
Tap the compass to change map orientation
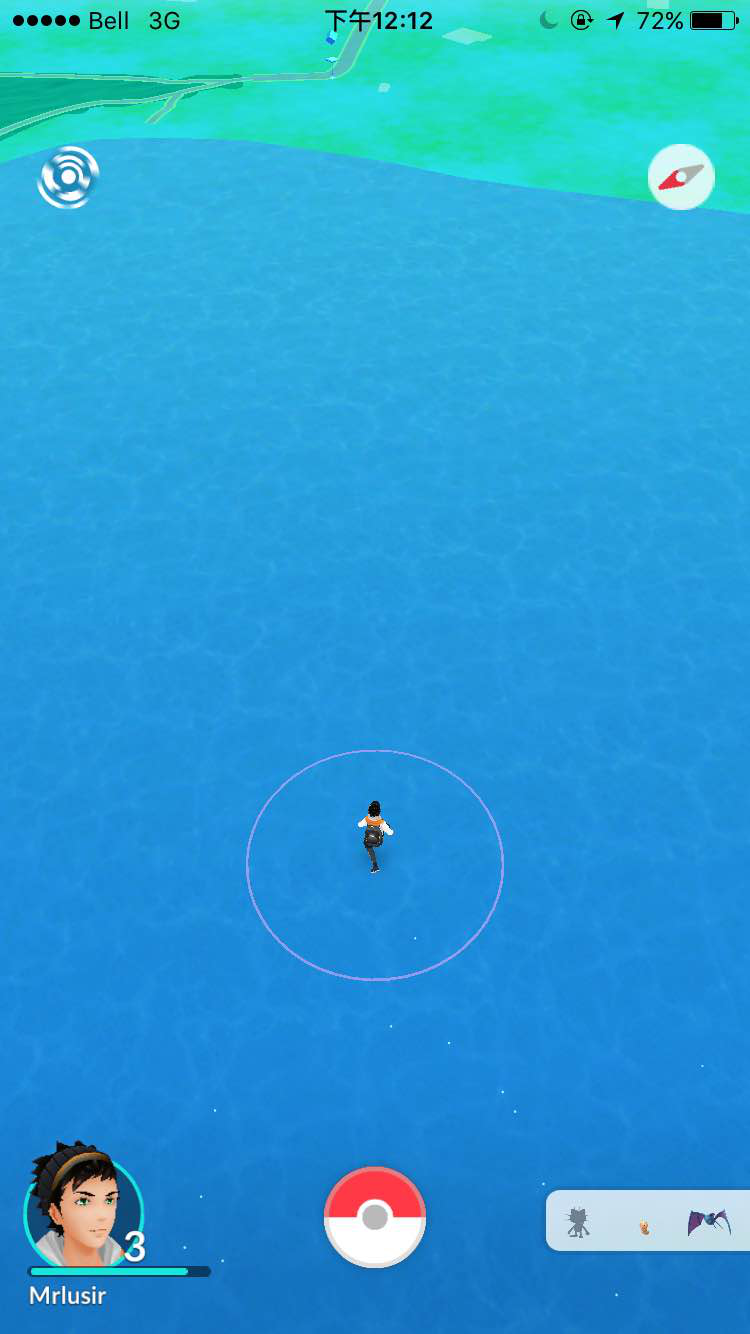pos(681,177)
